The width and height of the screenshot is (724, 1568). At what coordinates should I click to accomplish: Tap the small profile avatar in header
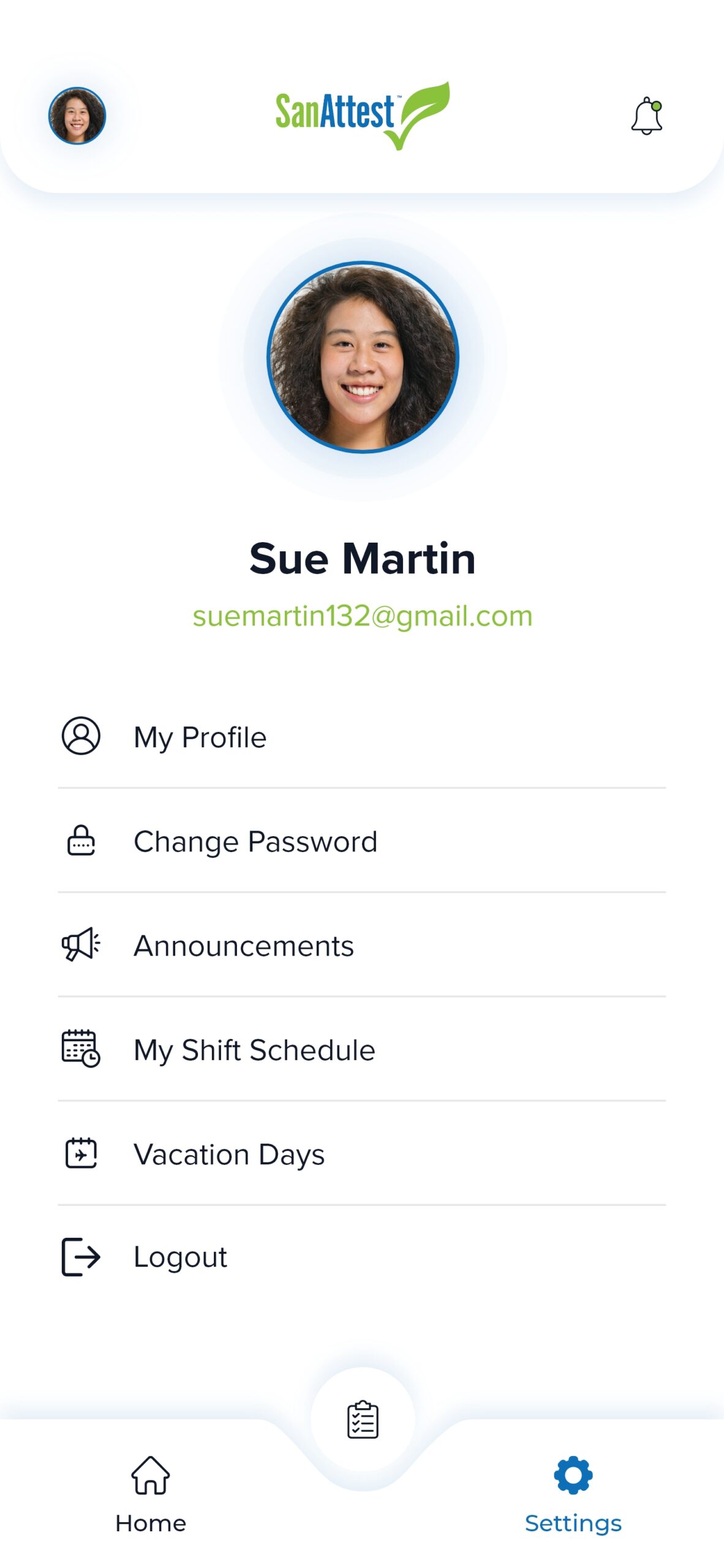pyautogui.click(x=77, y=116)
